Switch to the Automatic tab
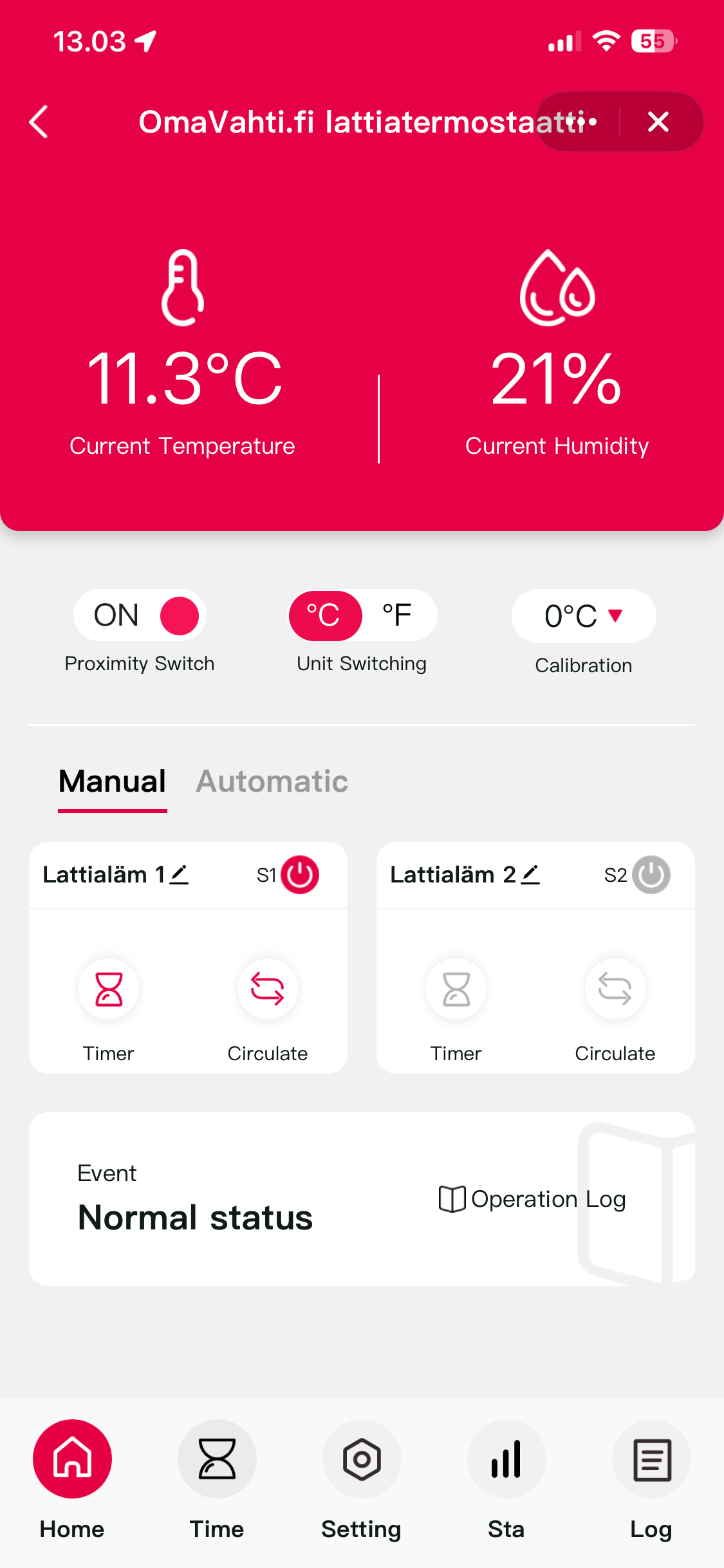Image resolution: width=724 pixels, height=1568 pixels. (272, 781)
